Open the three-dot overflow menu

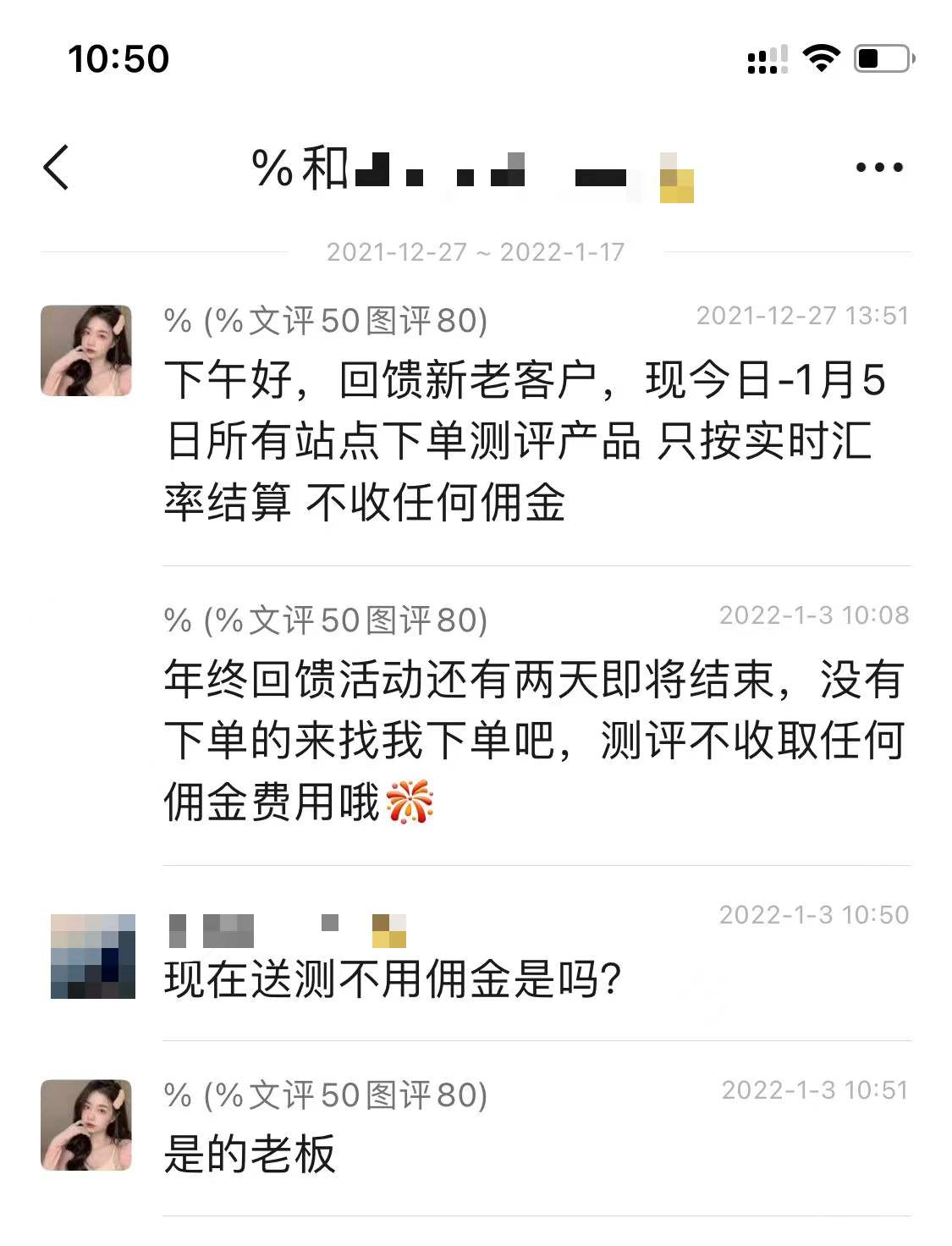point(879,168)
